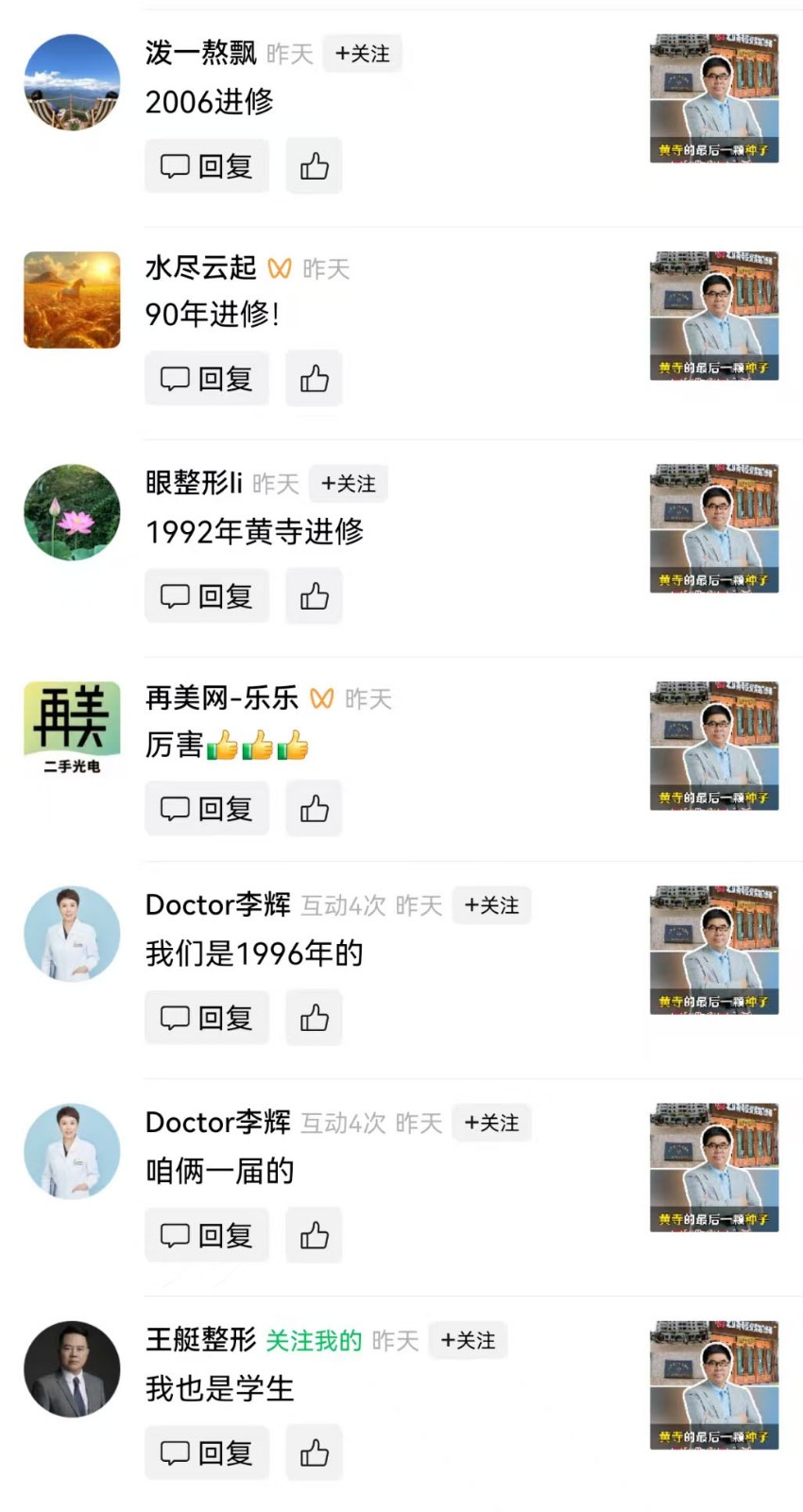Reply to 再美网-乐乐's comment

(207, 809)
